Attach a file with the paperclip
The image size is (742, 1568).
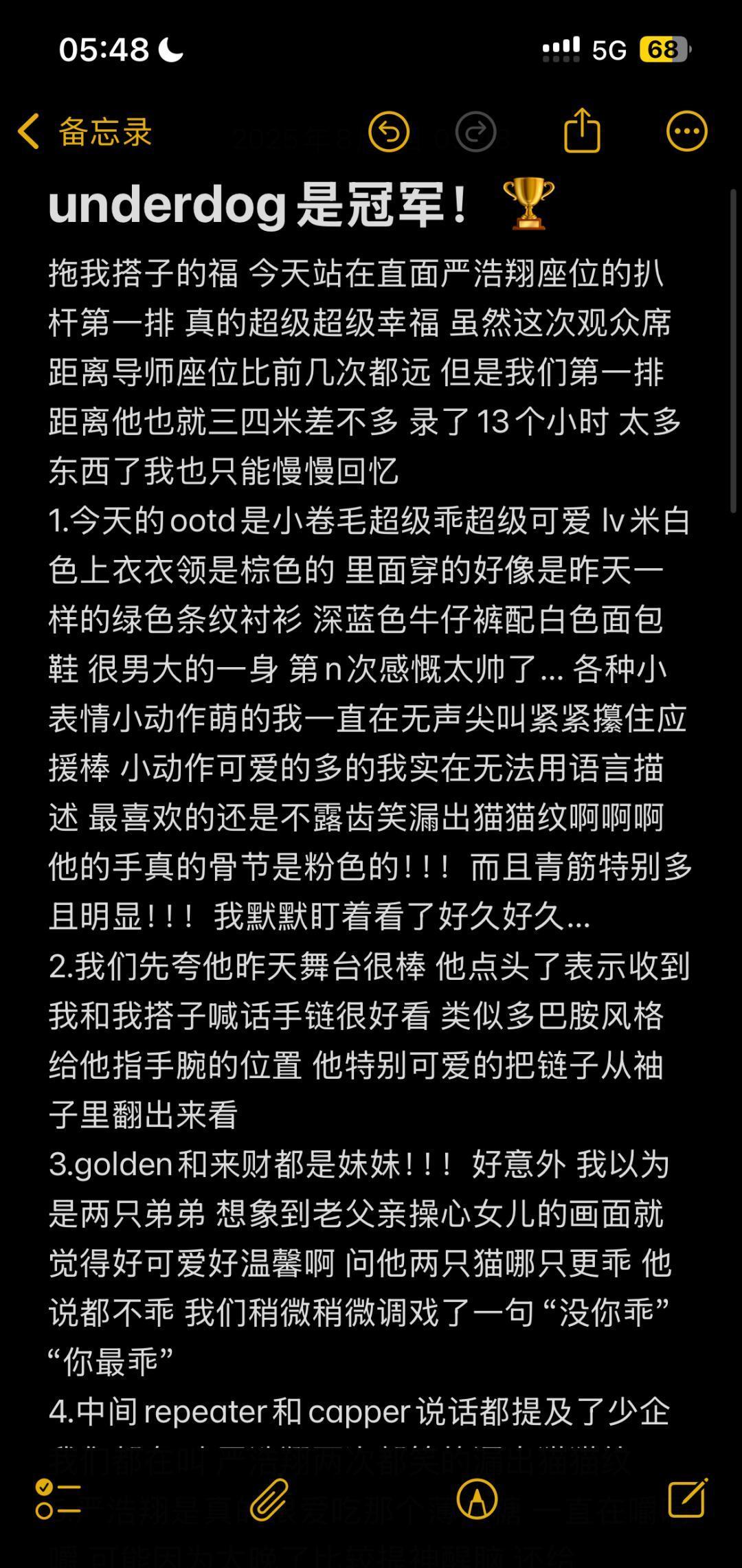[269, 1499]
